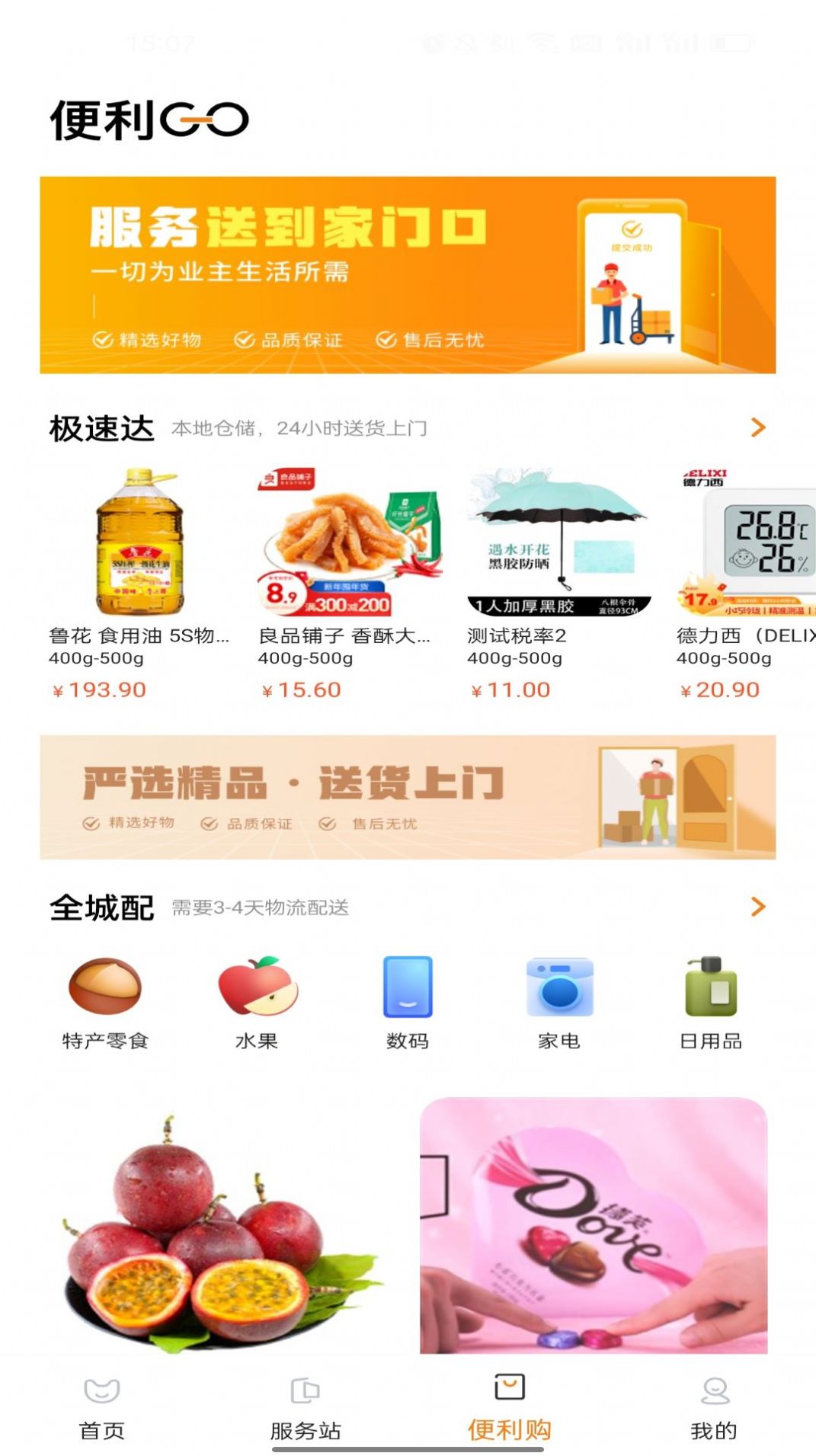Expand the 全城配 section via right arrow

tap(757, 907)
